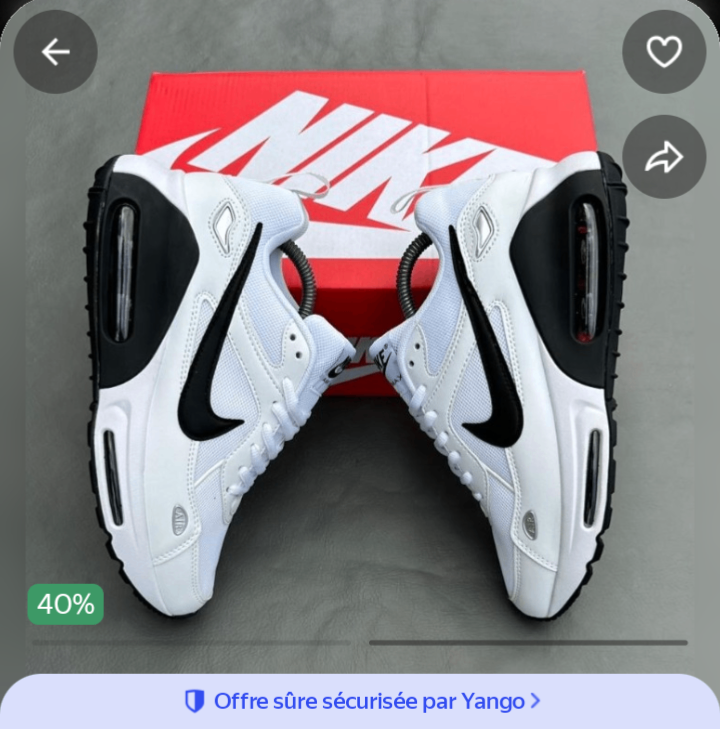Select the 40% discount badge
Image resolution: width=720 pixels, height=729 pixels.
coord(65,603)
